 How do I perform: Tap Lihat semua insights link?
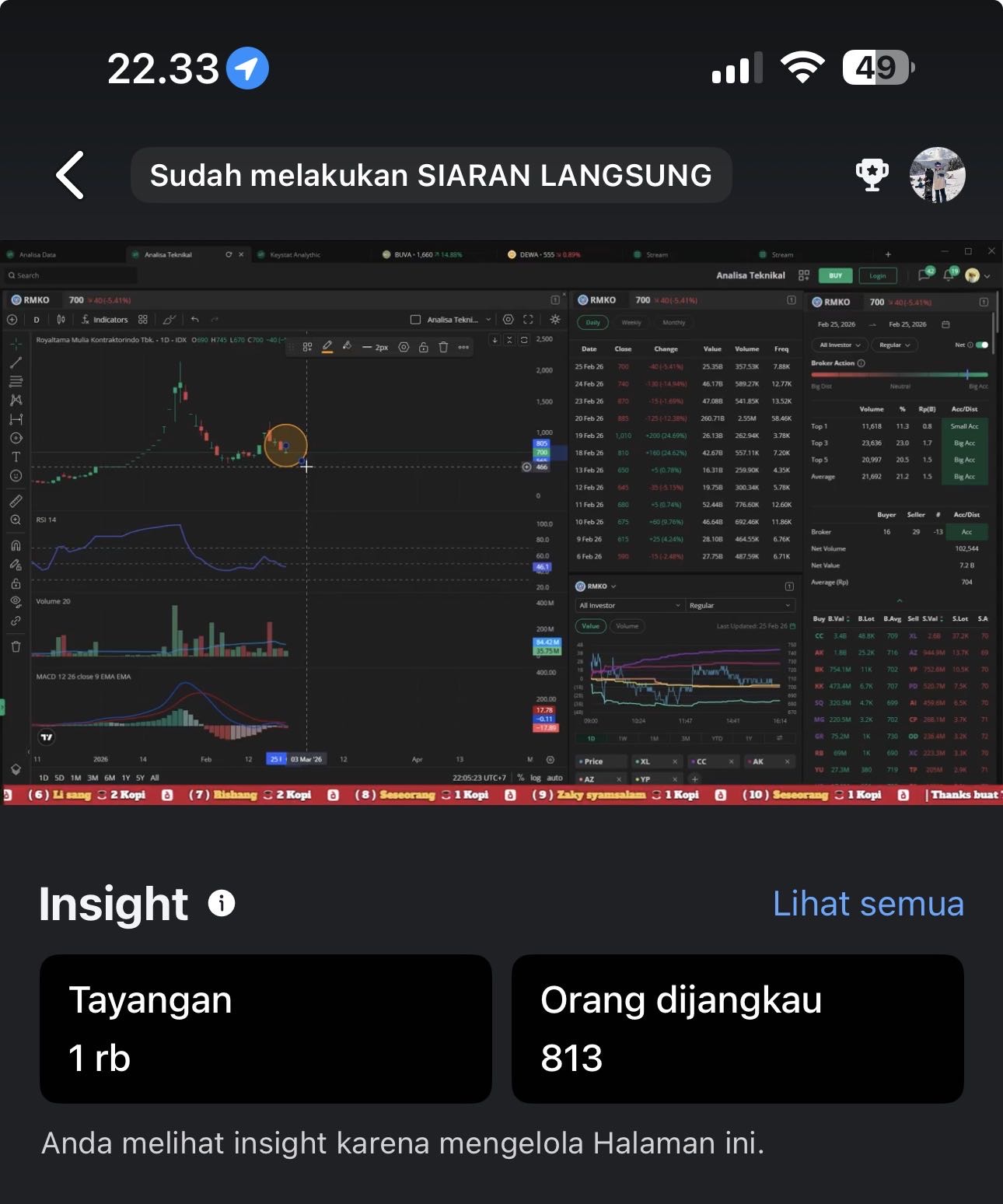[868, 904]
